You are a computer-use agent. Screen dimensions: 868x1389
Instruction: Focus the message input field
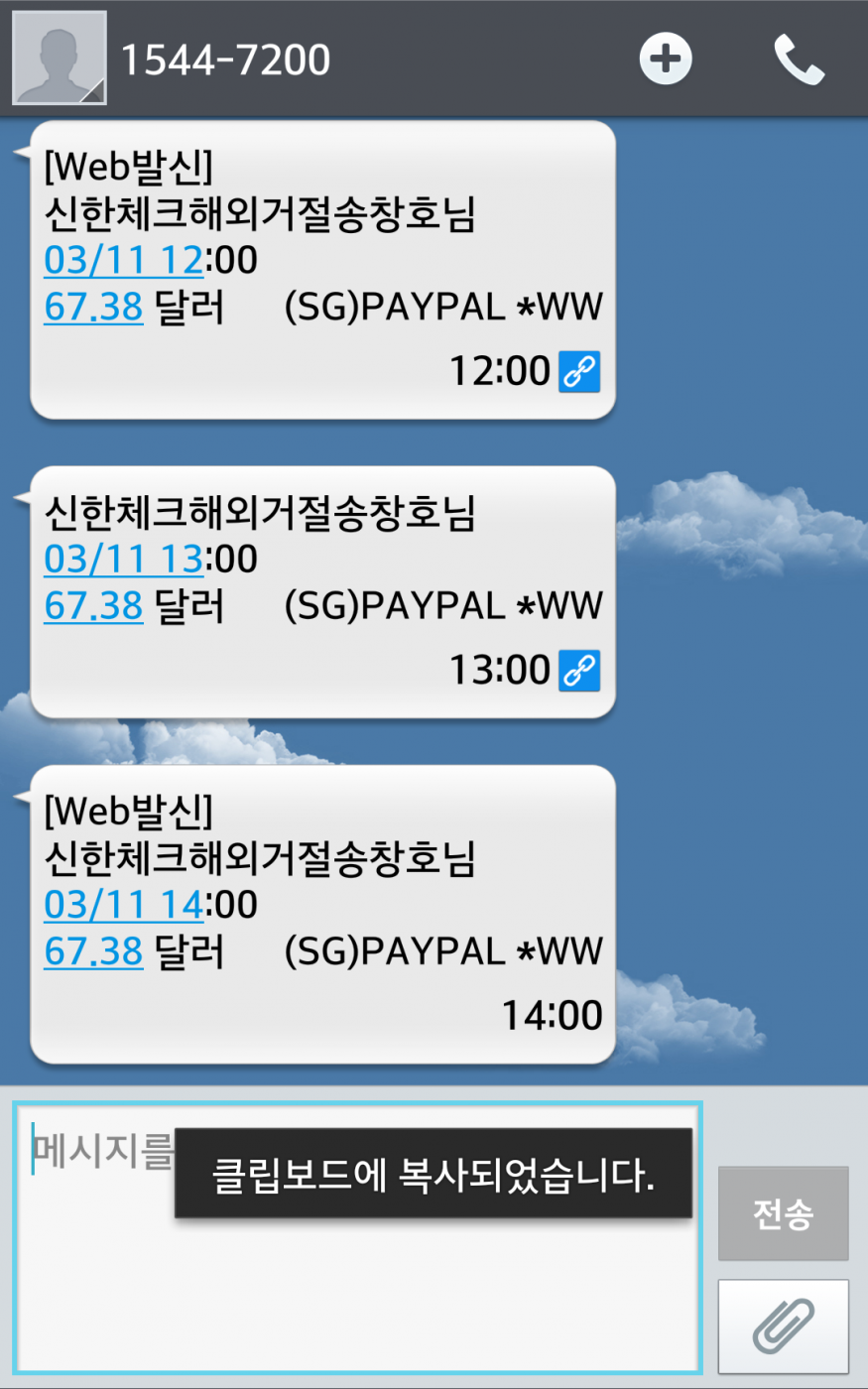pos(357,1236)
